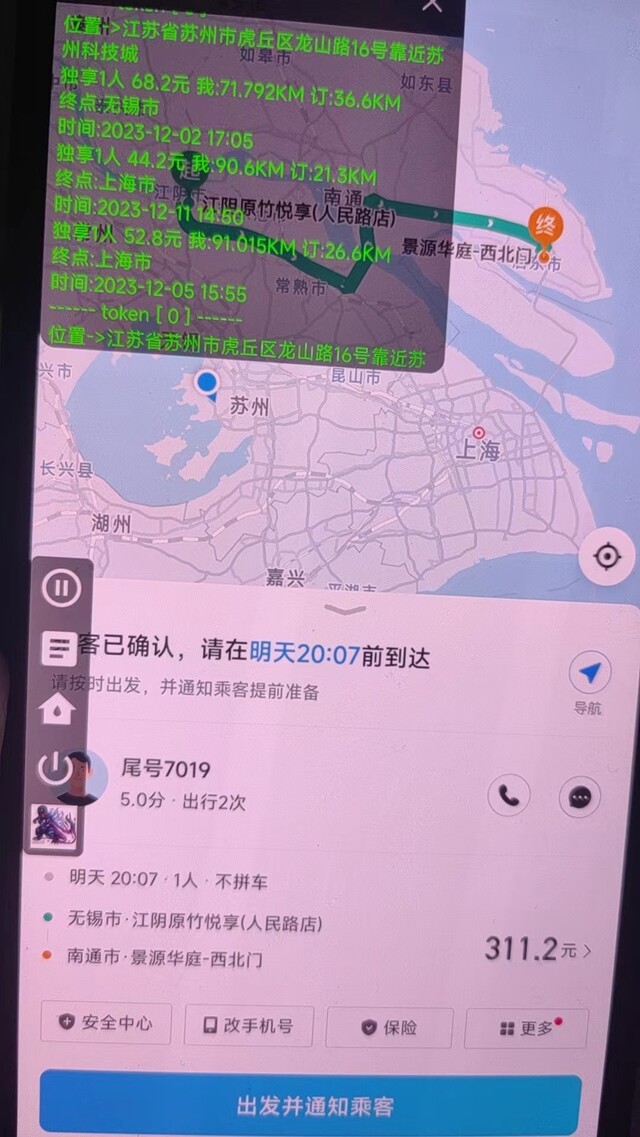This screenshot has height=1137, width=640.
Task: Recenter map on current location
Action: pos(607,557)
